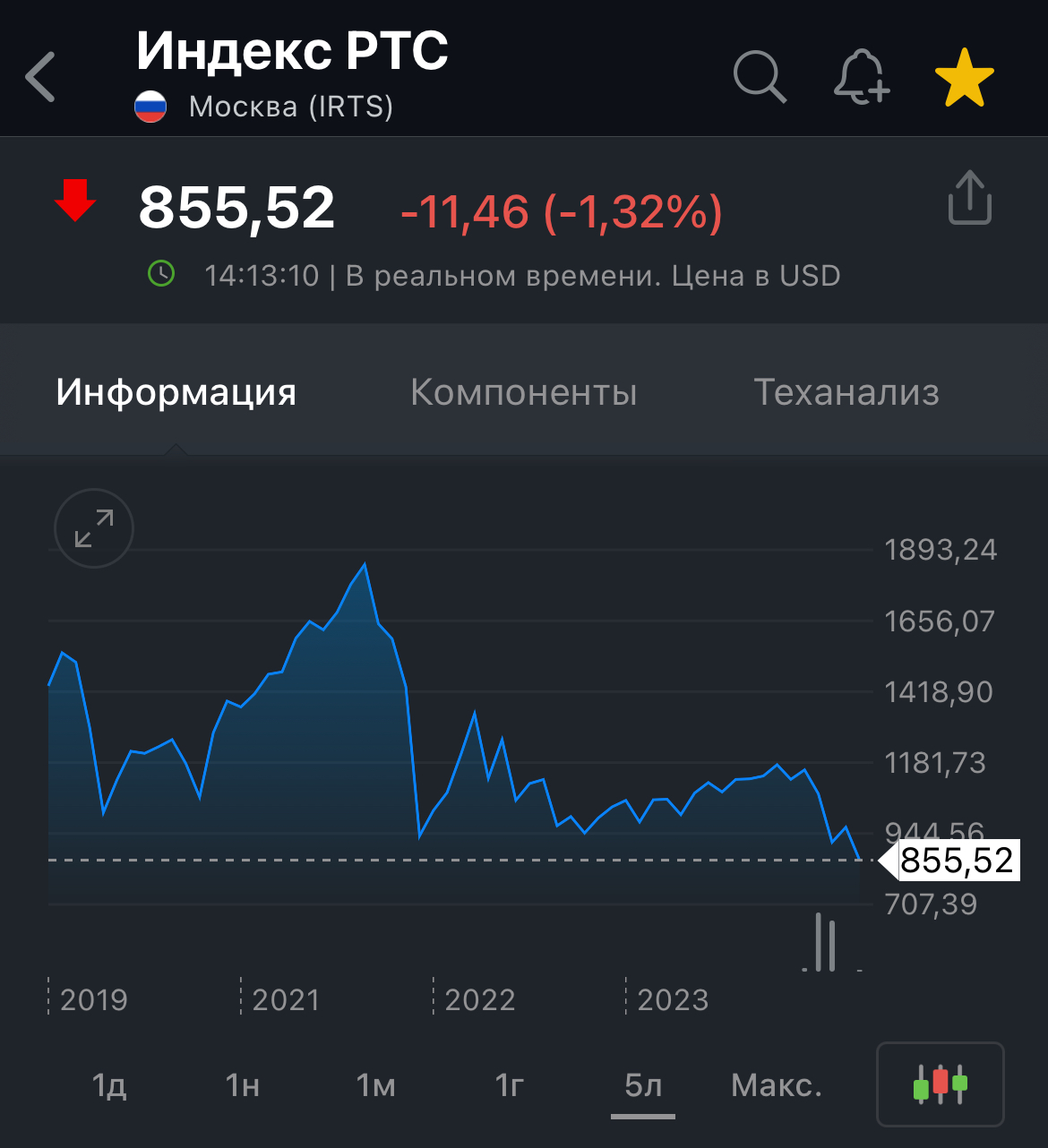The width and height of the screenshot is (1048, 1148).
Task: Choose the 1м chart period
Action: pos(375,1085)
